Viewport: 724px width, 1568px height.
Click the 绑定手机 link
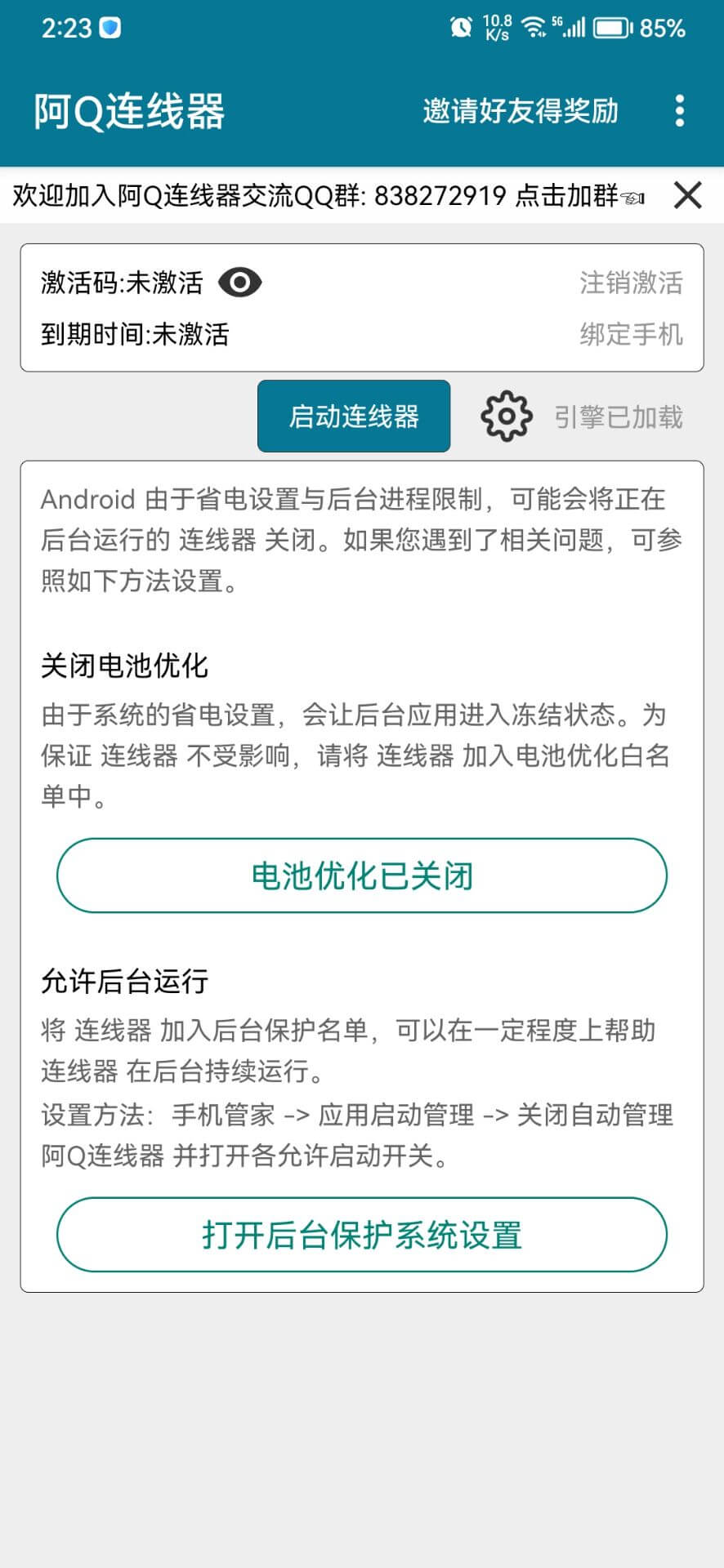pos(631,335)
